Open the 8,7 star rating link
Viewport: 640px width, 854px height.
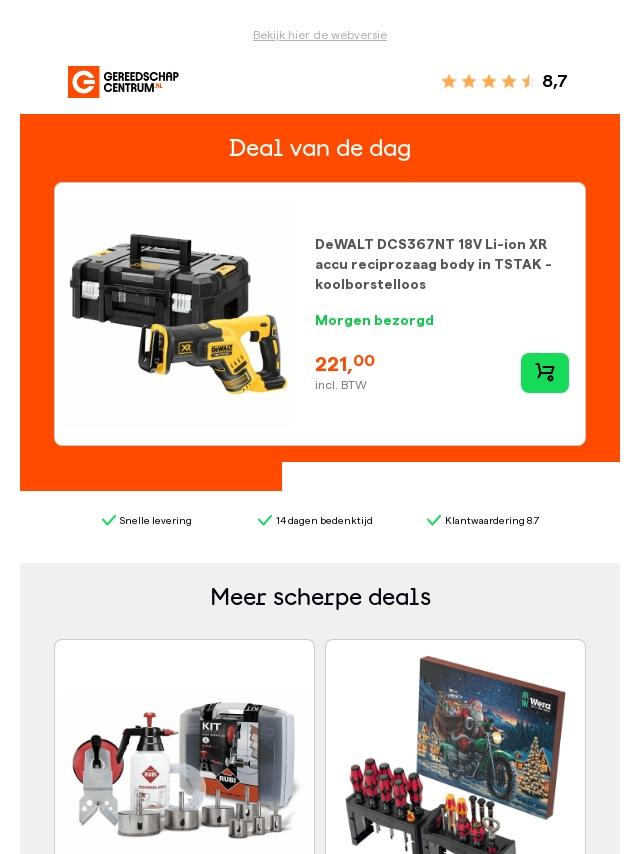point(504,81)
